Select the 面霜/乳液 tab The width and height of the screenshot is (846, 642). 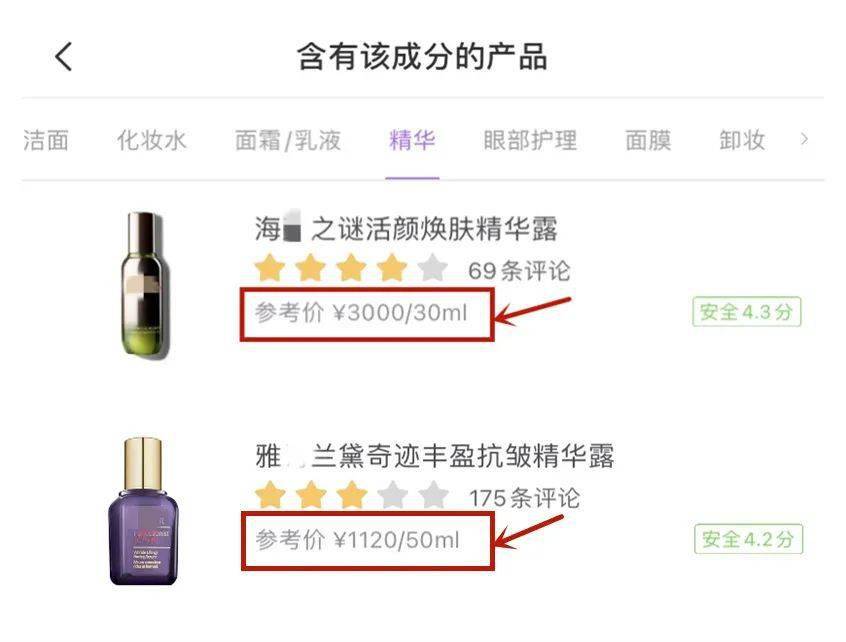coord(288,140)
